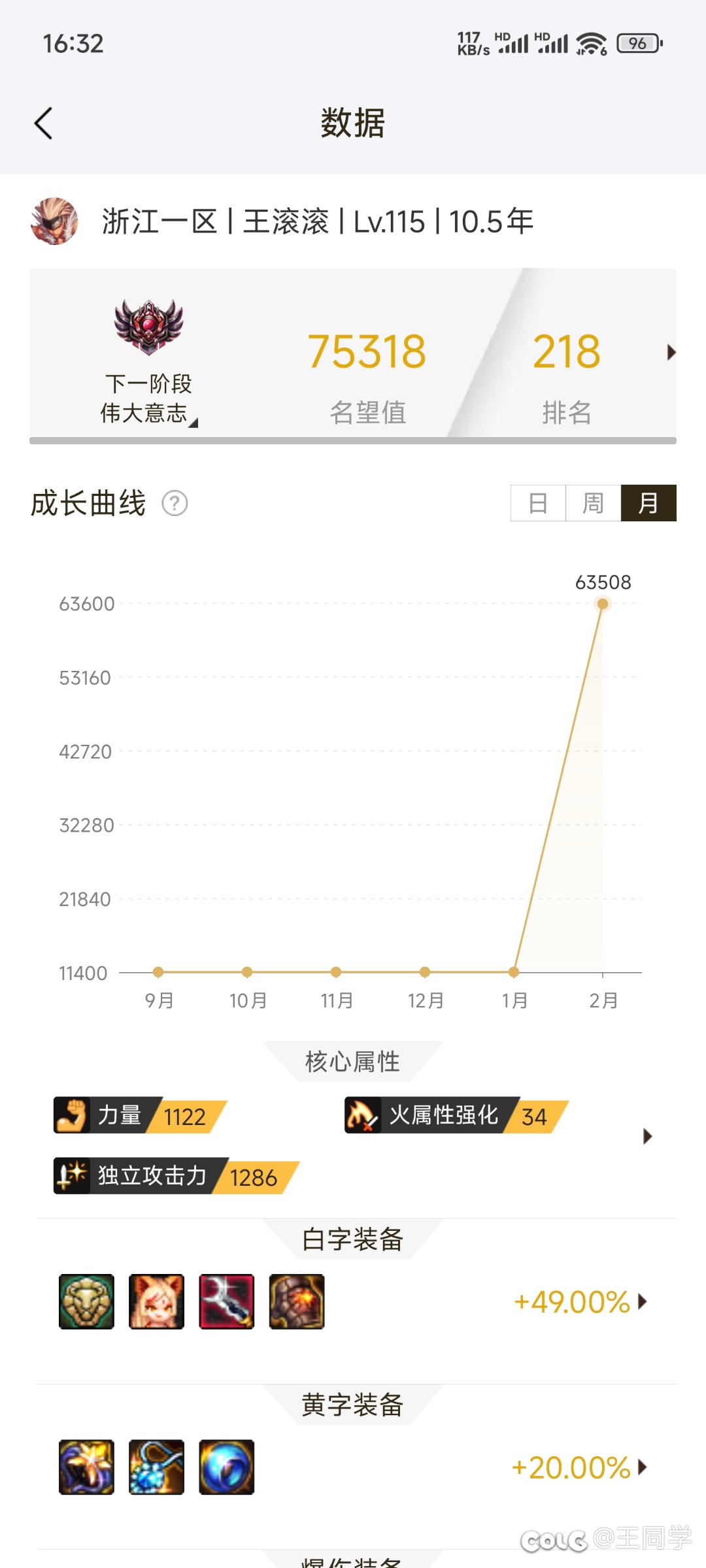The width and height of the screenshot is (706, 1568).
Task: Open the 成长曲线 help question mark
Action: pos(175,504)
